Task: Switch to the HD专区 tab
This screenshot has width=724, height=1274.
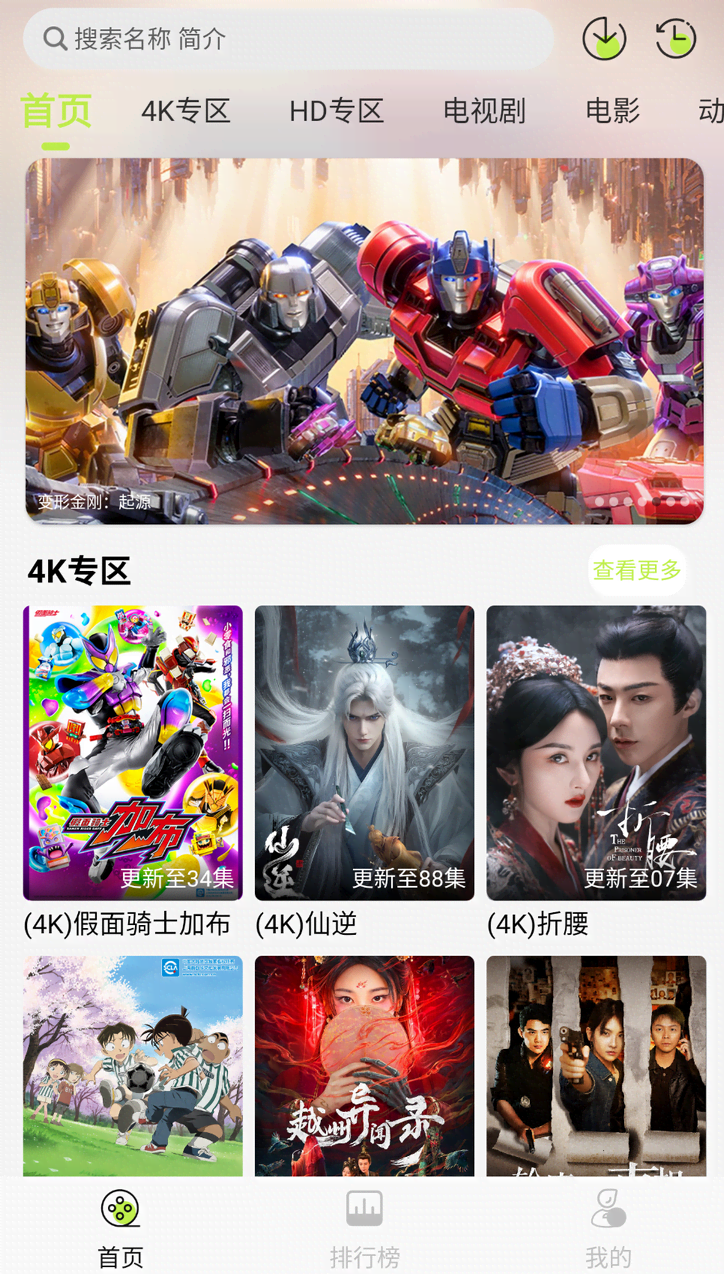Action: tap(336, 111)
